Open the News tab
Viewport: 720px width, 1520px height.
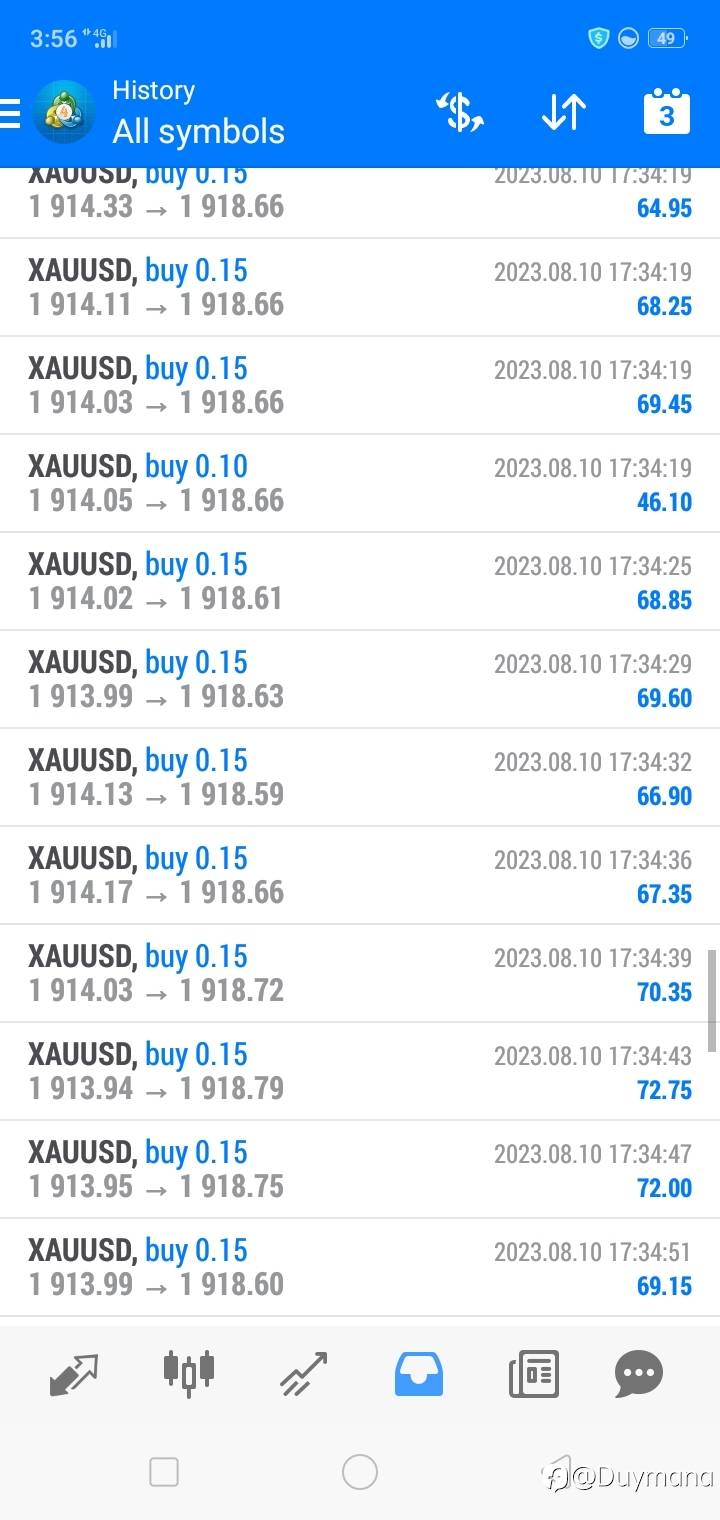point(533,1373)
